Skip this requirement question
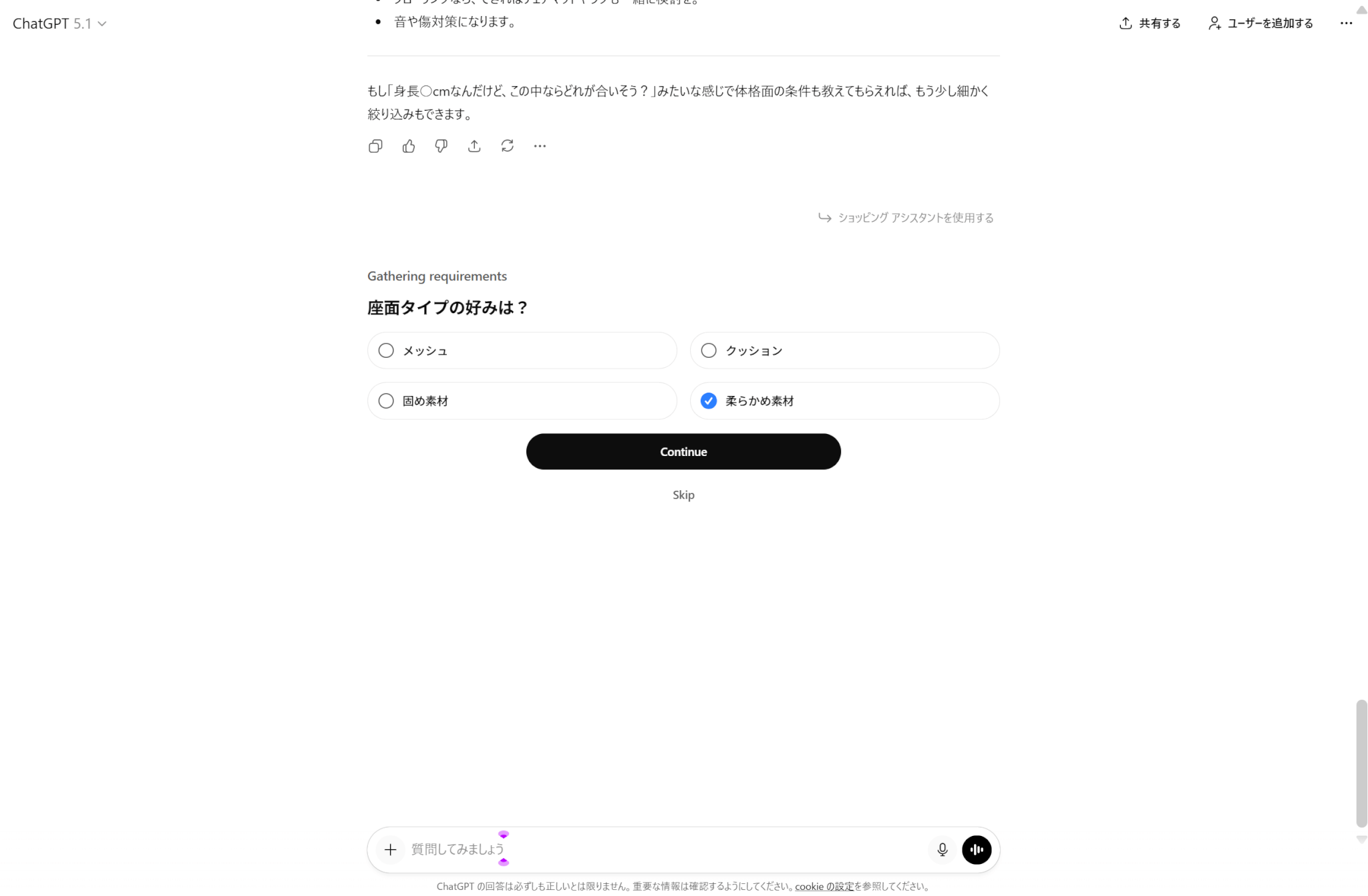Screen dimensions: 1368x896 click(x=683, y=495)
